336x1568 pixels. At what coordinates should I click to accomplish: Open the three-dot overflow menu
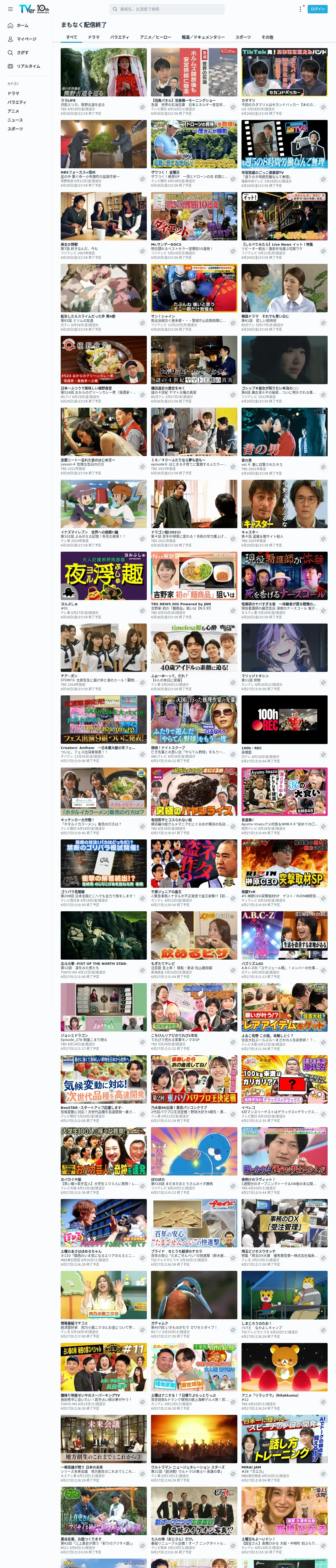(300, 9)
